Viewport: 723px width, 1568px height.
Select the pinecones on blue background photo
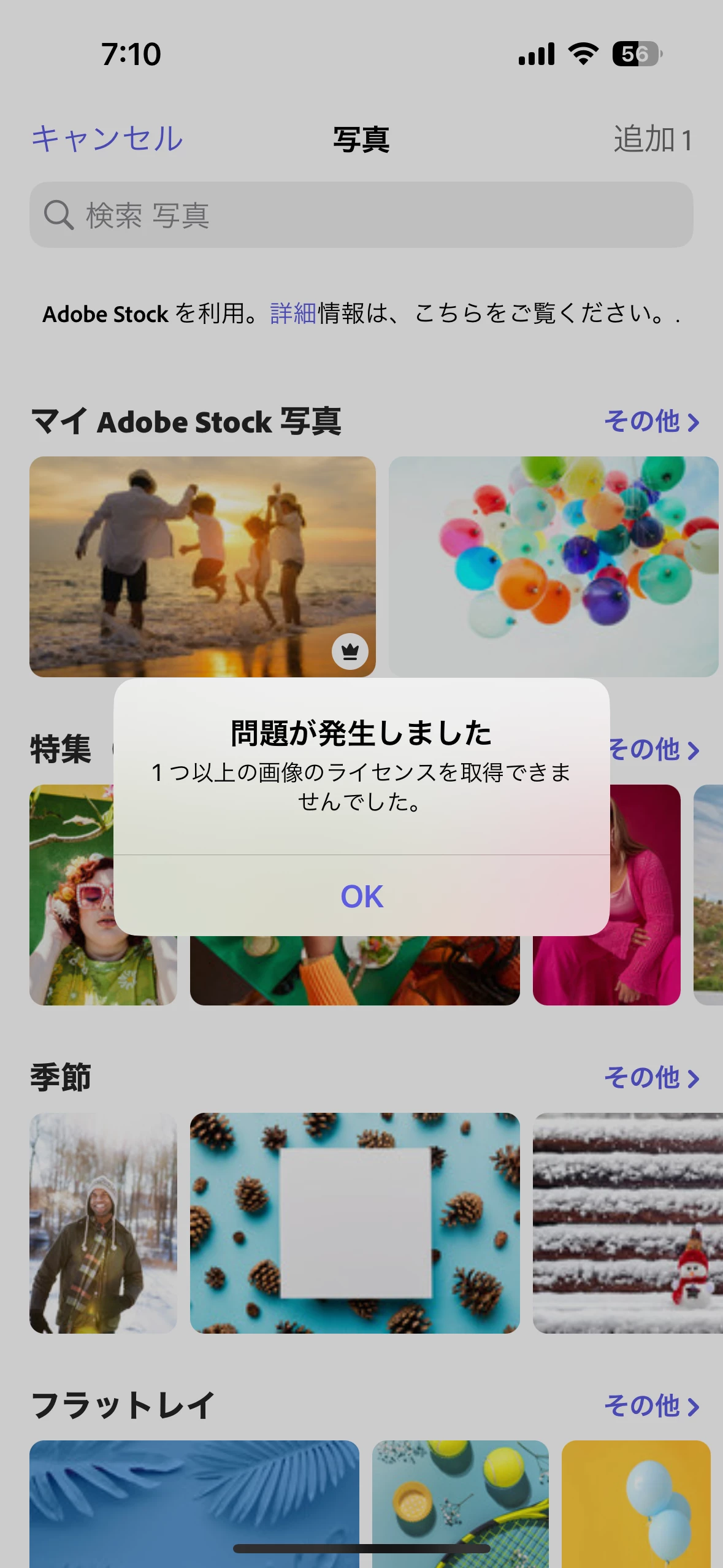click(354, 1223)
